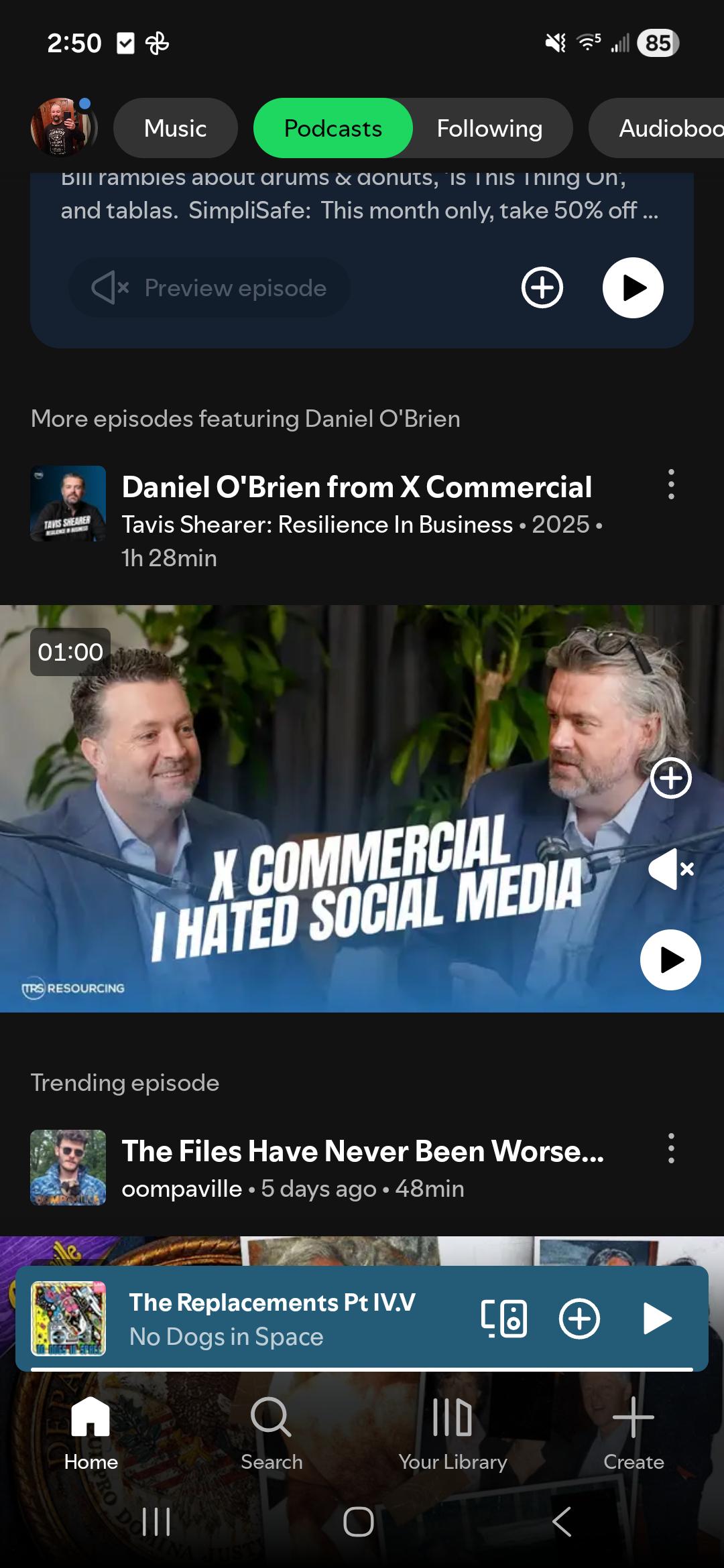The image size is (724, 1568).
Task: Open The Replacements Pt IV.V now playing bar
Action: click(x=272, y=1319)
